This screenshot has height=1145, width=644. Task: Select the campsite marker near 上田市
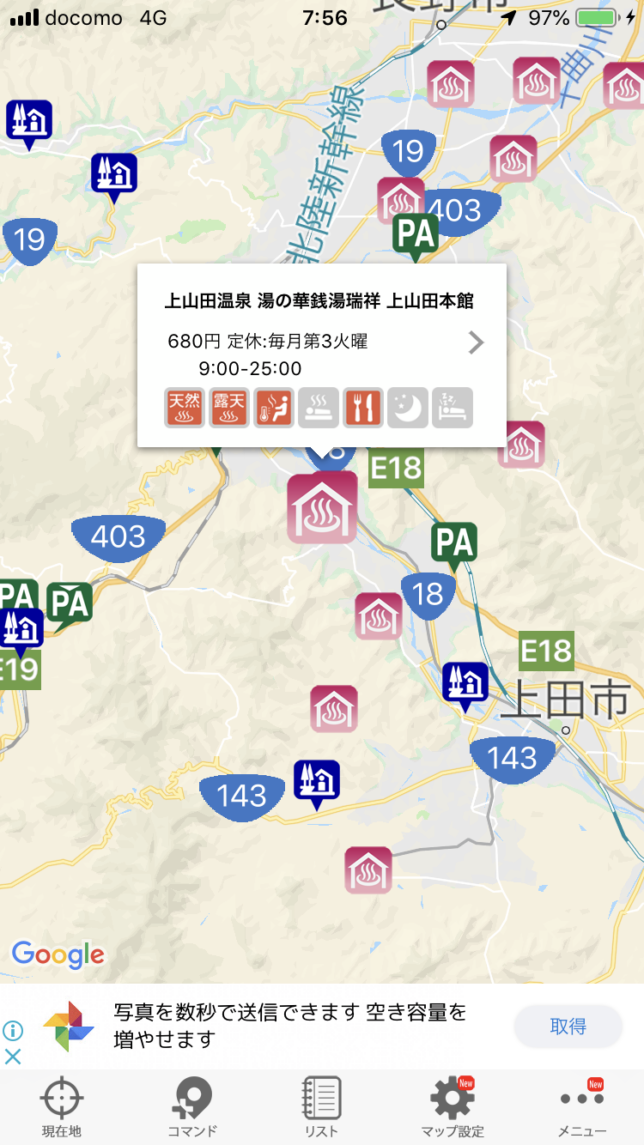pyautogui.click(x=465, y=684)
